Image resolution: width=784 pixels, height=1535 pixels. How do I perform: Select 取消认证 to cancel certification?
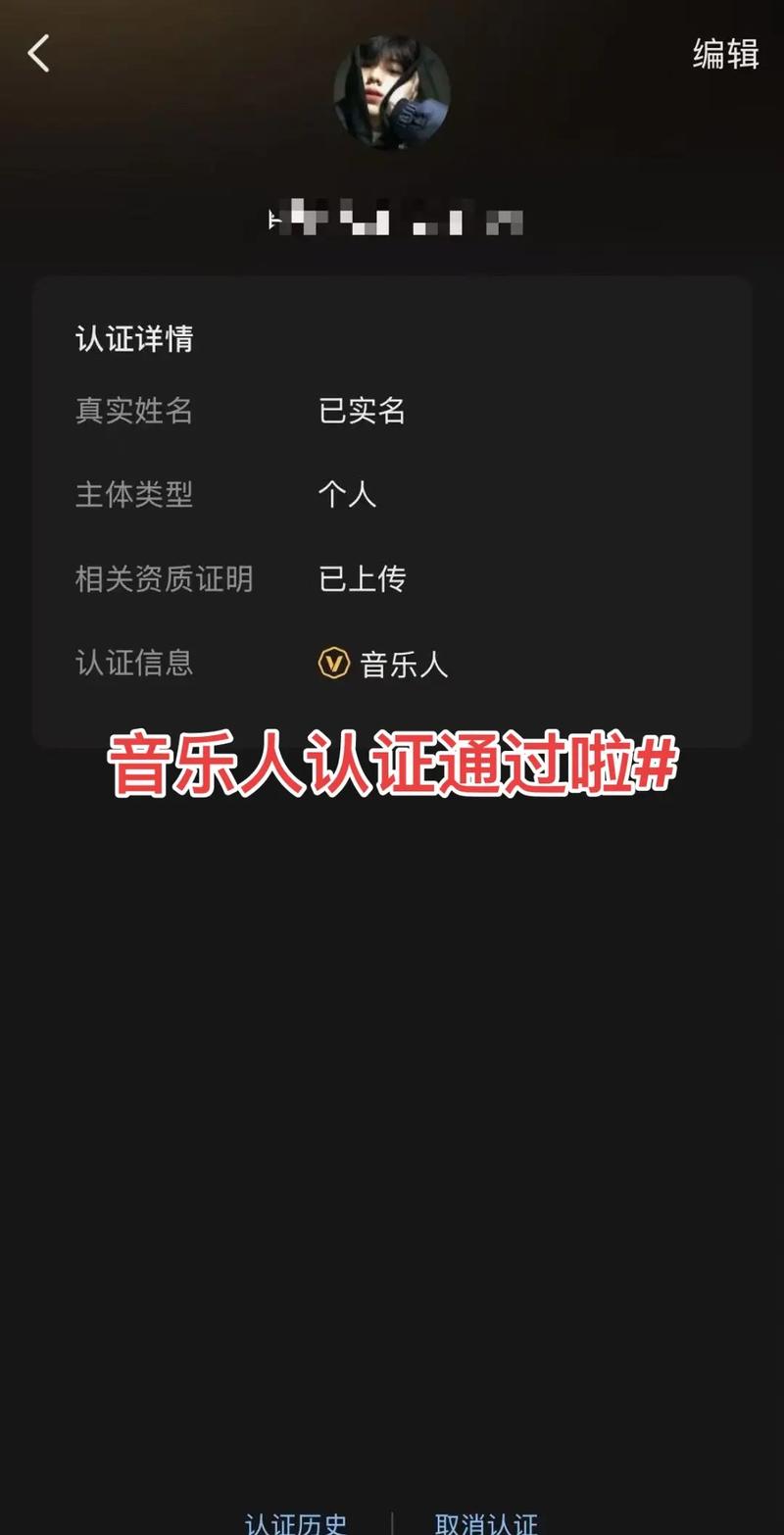click(487, 1522)
